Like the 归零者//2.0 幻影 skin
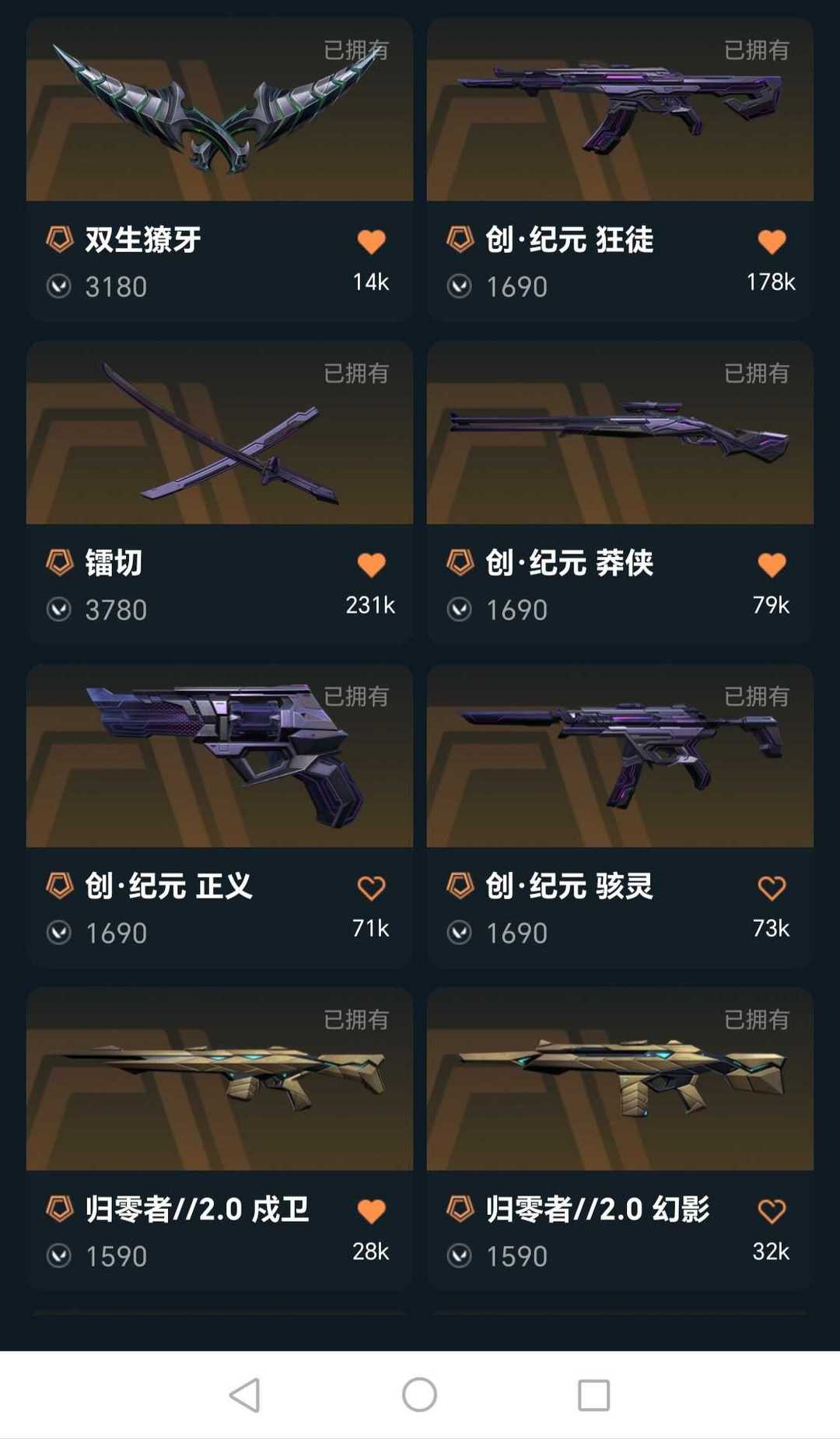Viewport: 840px width, 1439px height. pos(772,1211)
